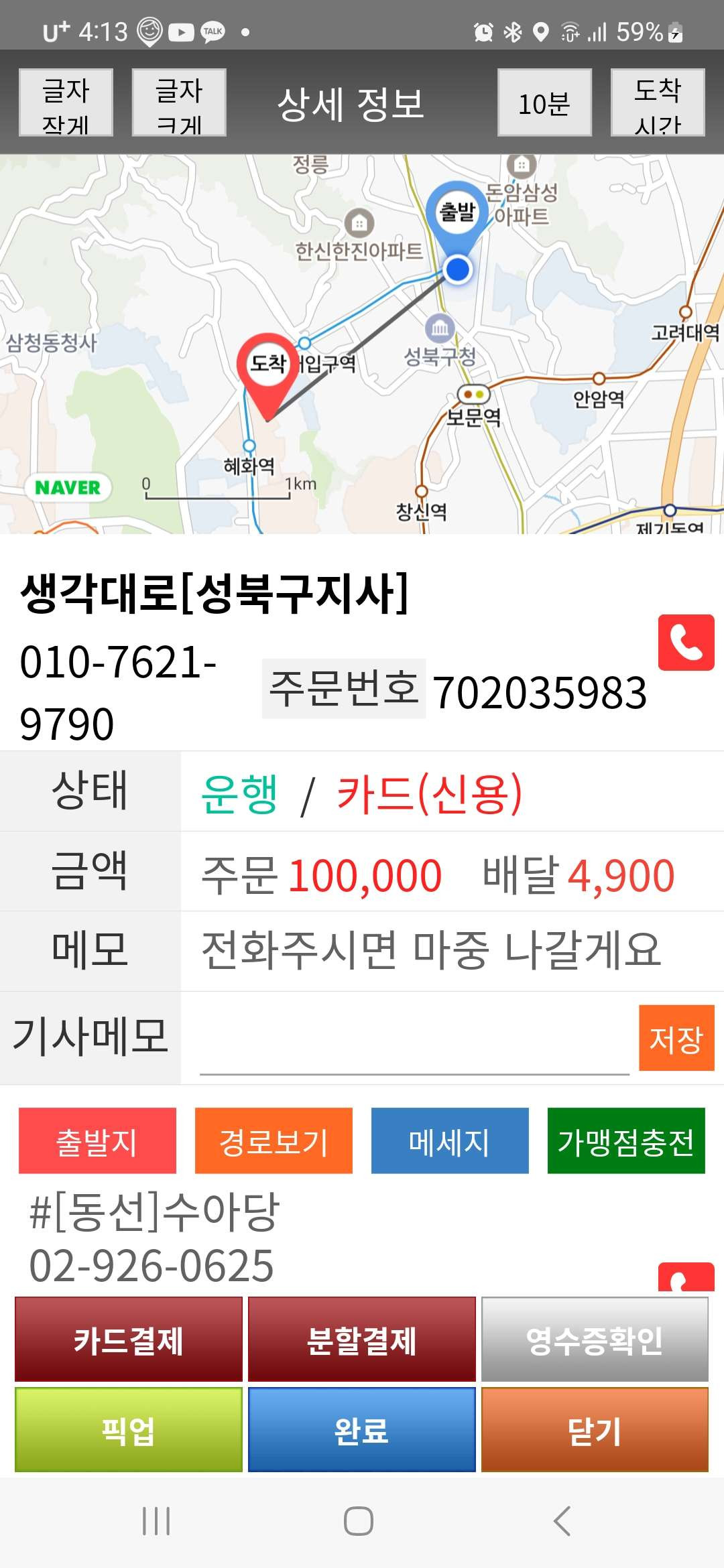Open 영수증확인 receipt check
Viewport: 724px width, 1568px height.
click(x=595, y=1340)
